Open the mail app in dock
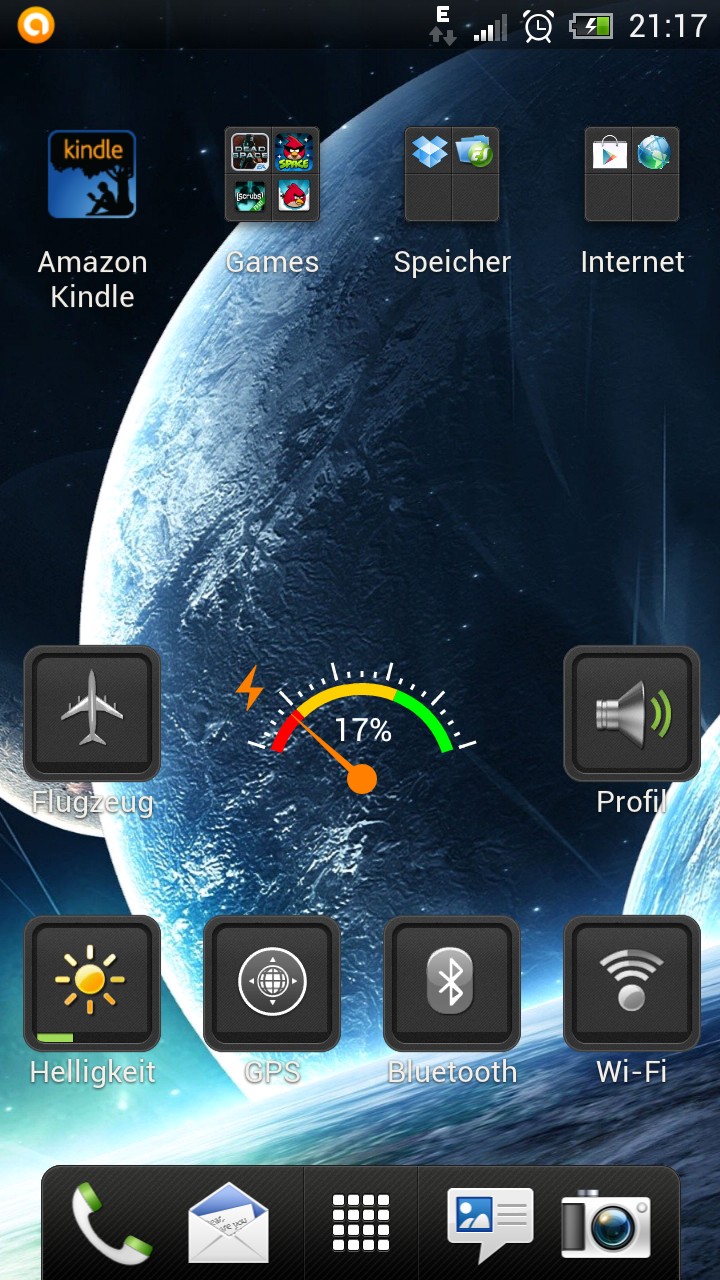This screenshot has height=1280, width=720. pyautogui.click(x=228, y=1222)
